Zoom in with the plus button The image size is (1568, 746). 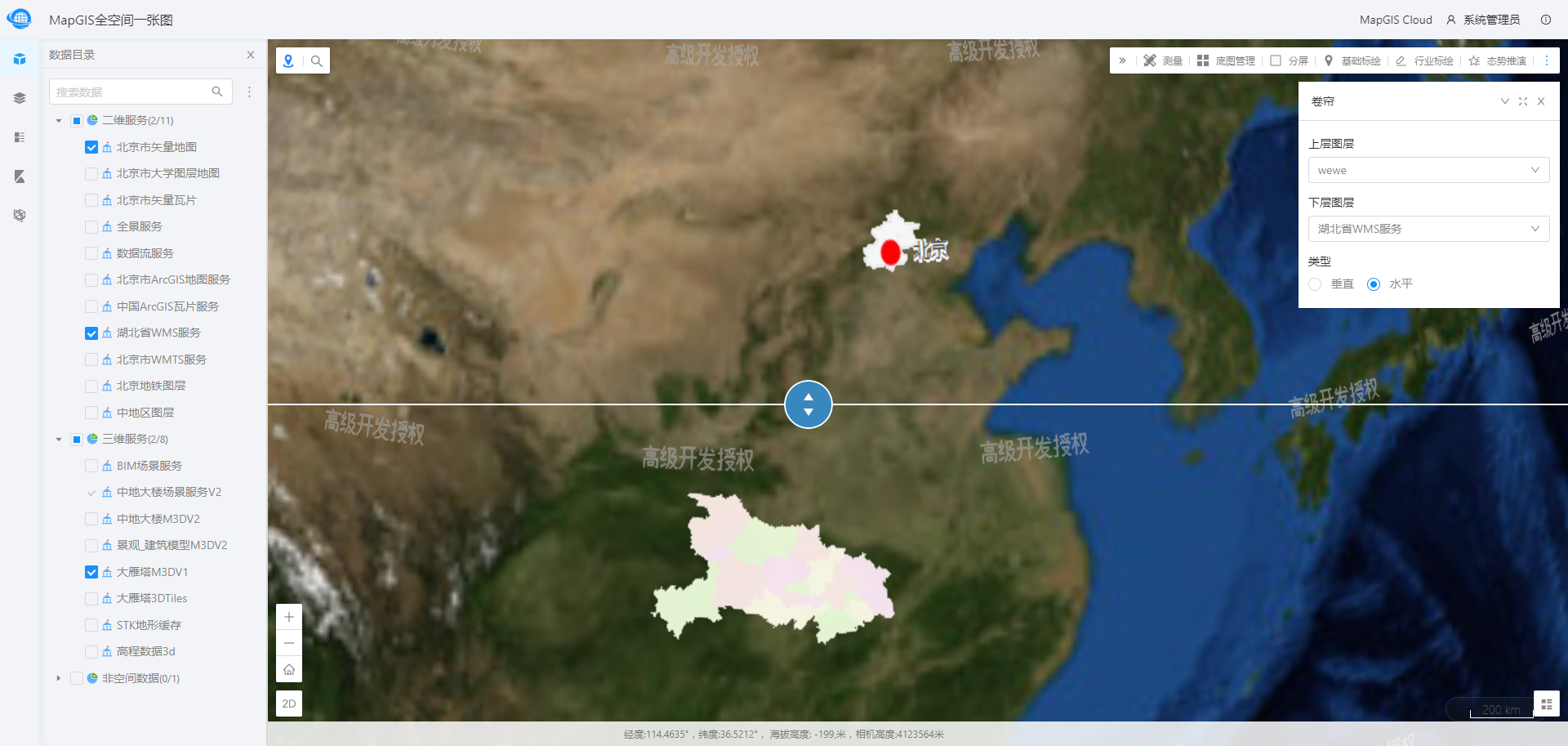click(289, 617)
